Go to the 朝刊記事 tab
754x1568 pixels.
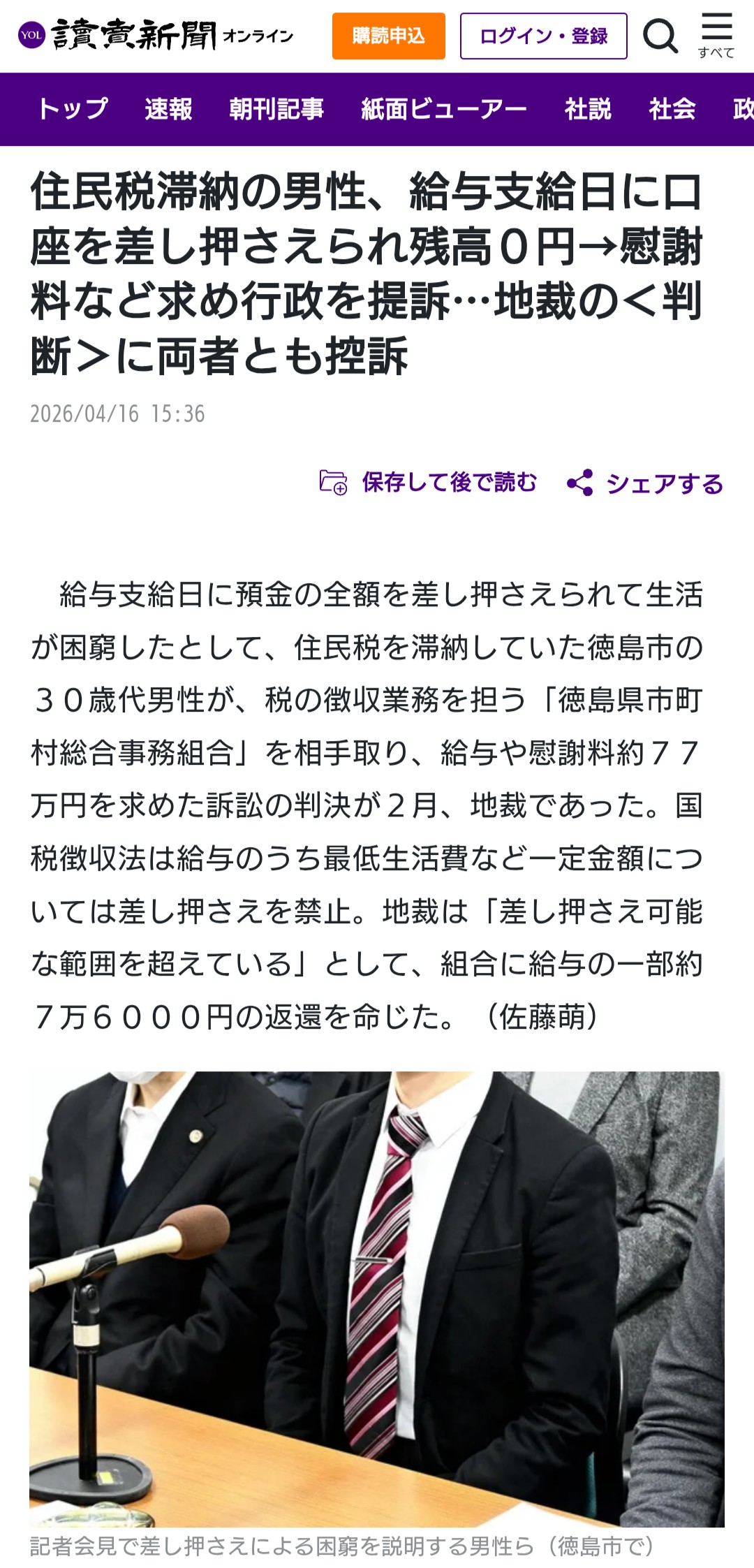pyautogui.click(x=276, y=109)
